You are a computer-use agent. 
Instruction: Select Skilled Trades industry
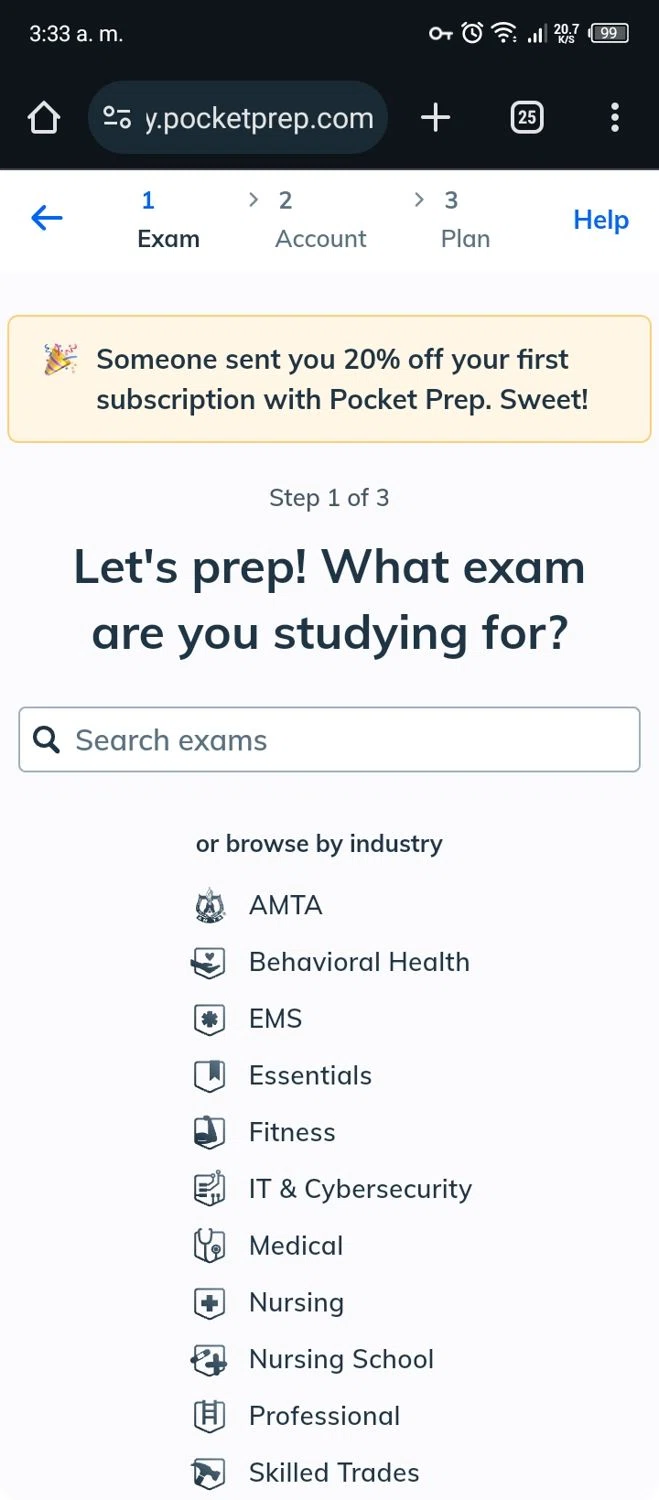(334, 1473)
